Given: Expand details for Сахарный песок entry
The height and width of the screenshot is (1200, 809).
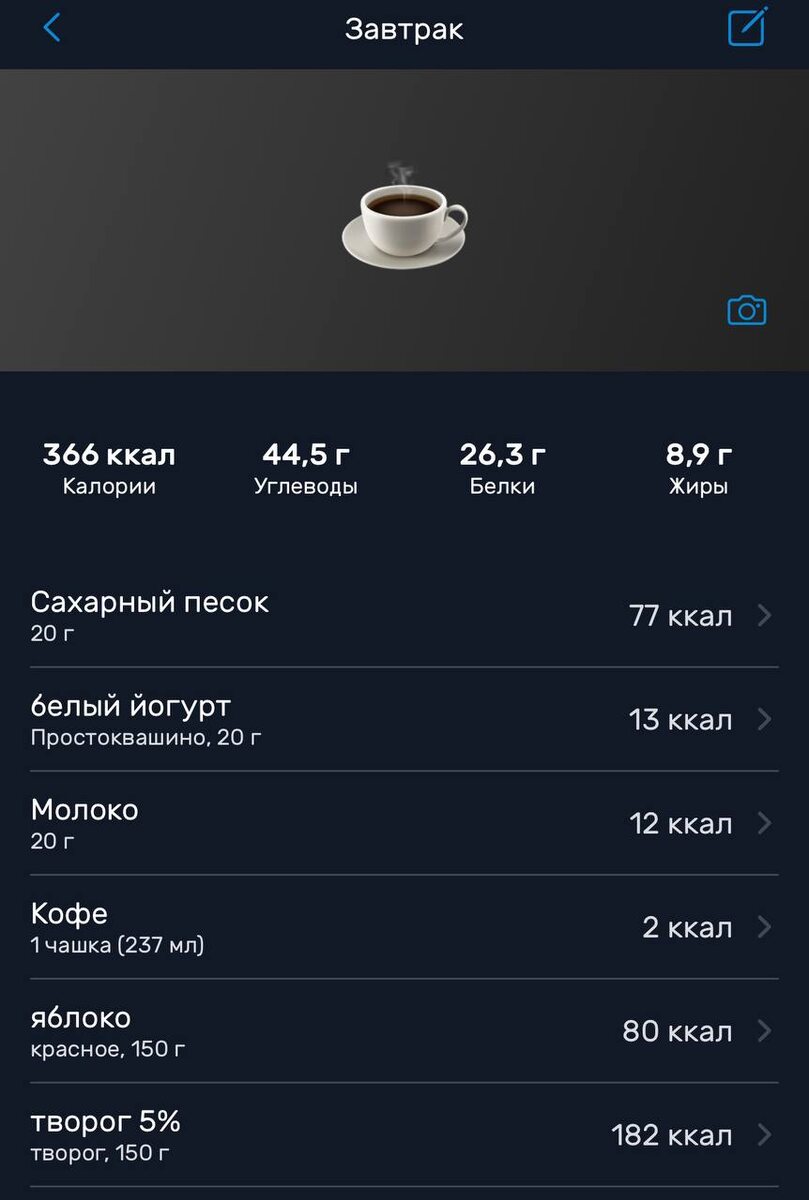Looking at the screenshot, I should pyautogui.click(x=765, y=616).
